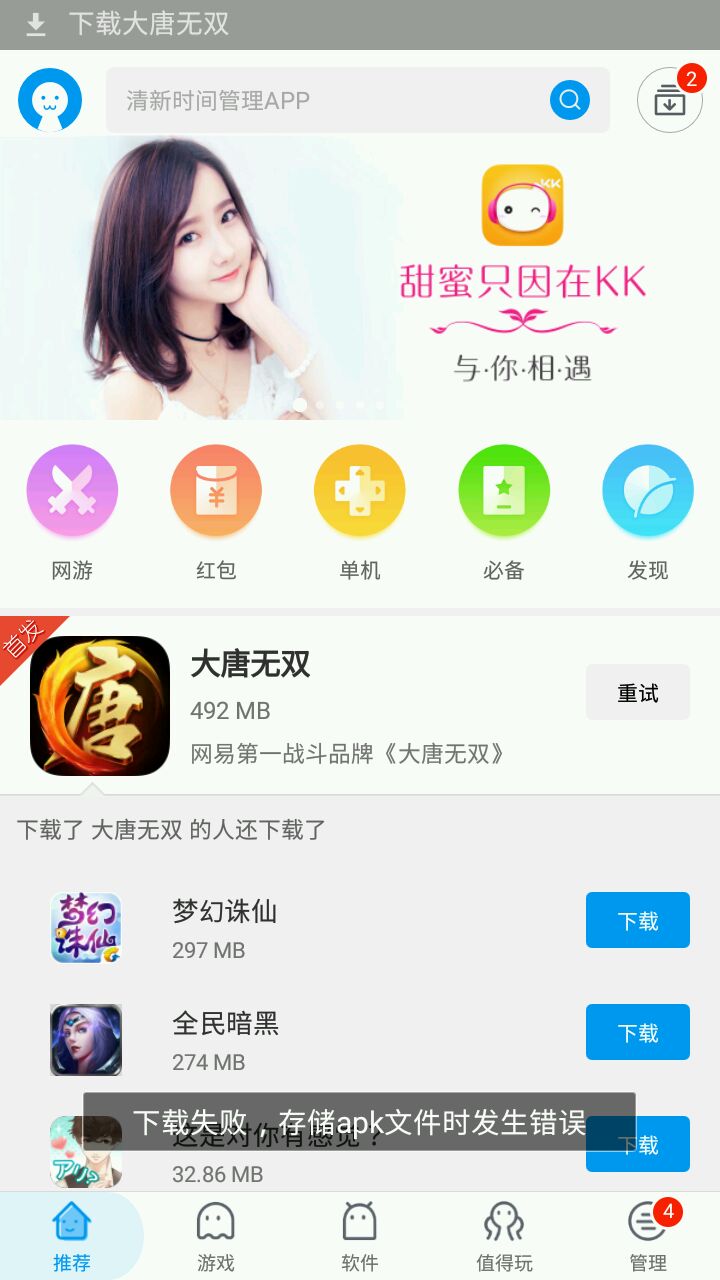The width and height of the screenshot is (720, 1280).
Task: Tap the blue search magnifier button
Action: [570, 100]
